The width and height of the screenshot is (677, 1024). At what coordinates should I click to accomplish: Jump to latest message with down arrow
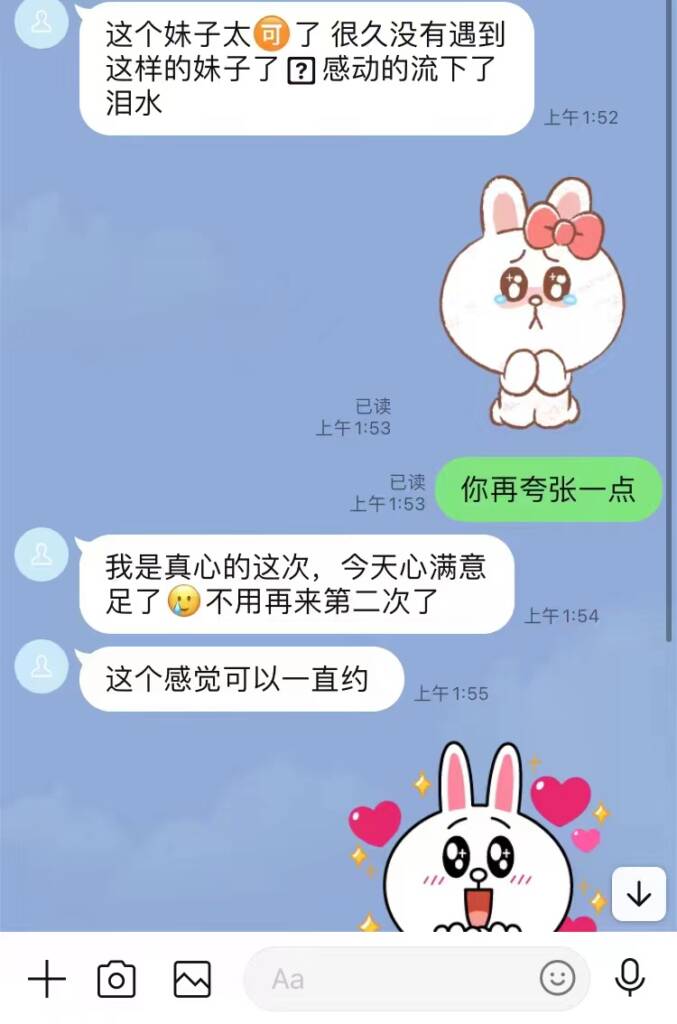pos(638,893)
